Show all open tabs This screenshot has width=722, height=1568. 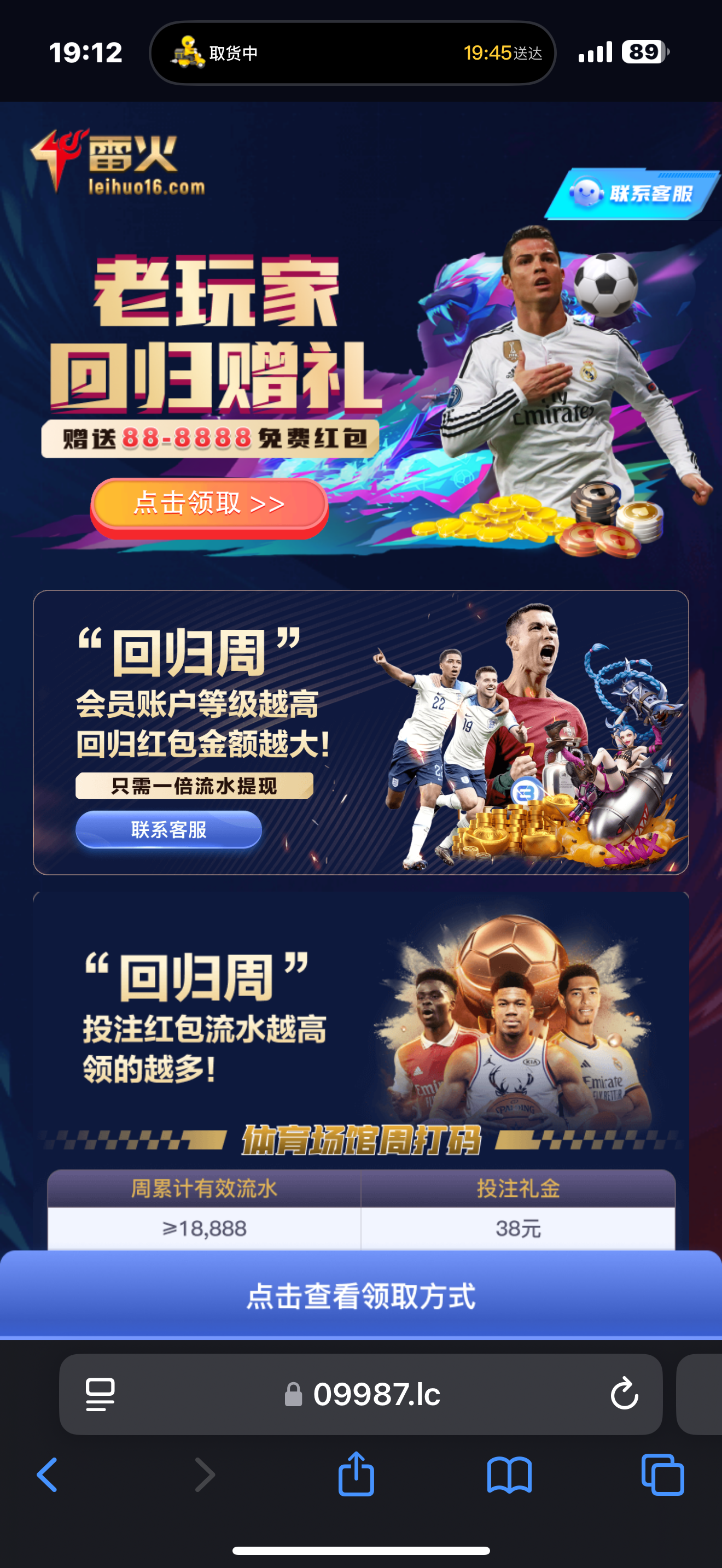click(662, 1475)
